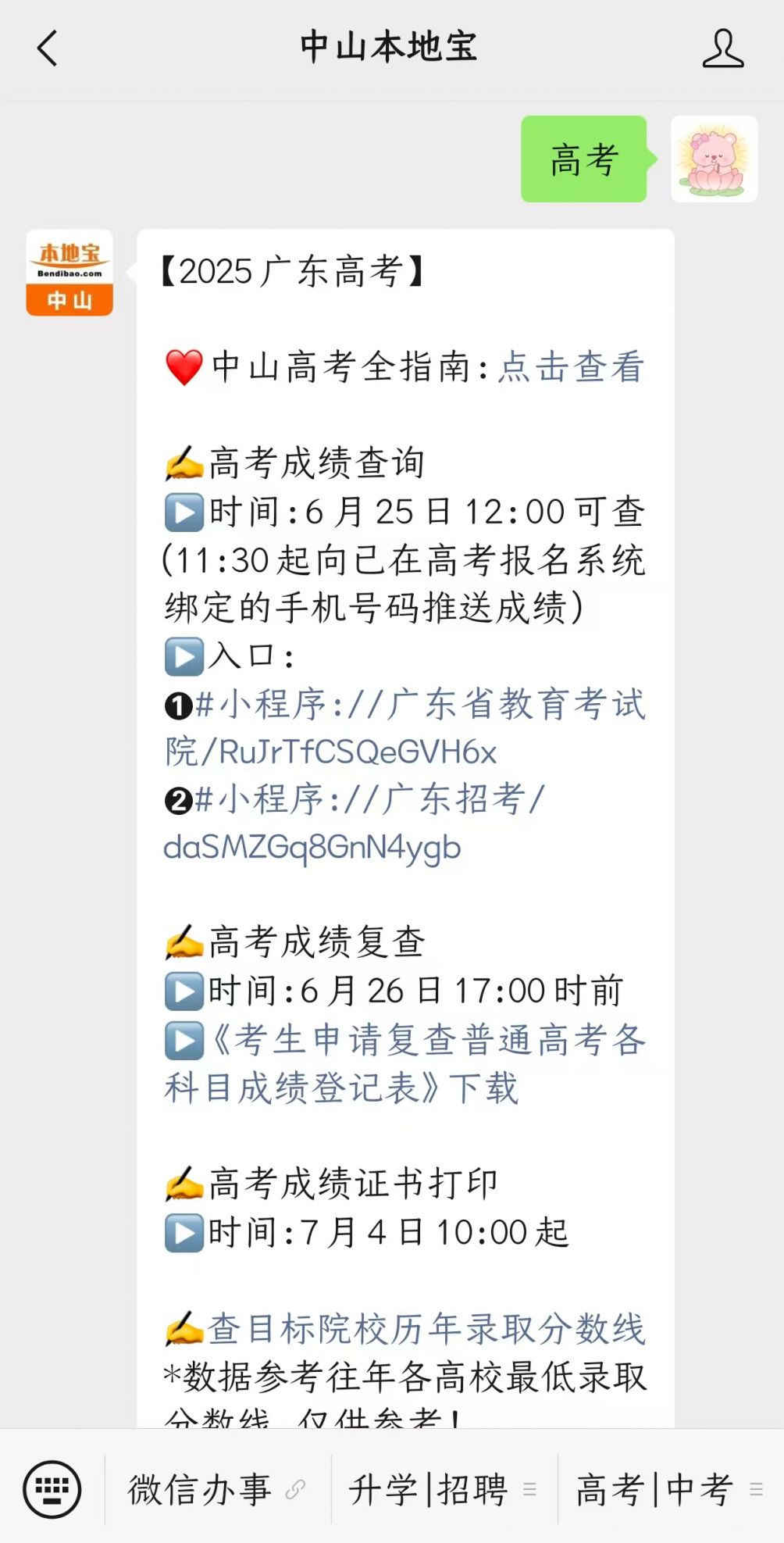Open 查目标院校历年录取分数线 link
The width and height of the screenshot is (784, 1543).
[x=426, y=1330]
